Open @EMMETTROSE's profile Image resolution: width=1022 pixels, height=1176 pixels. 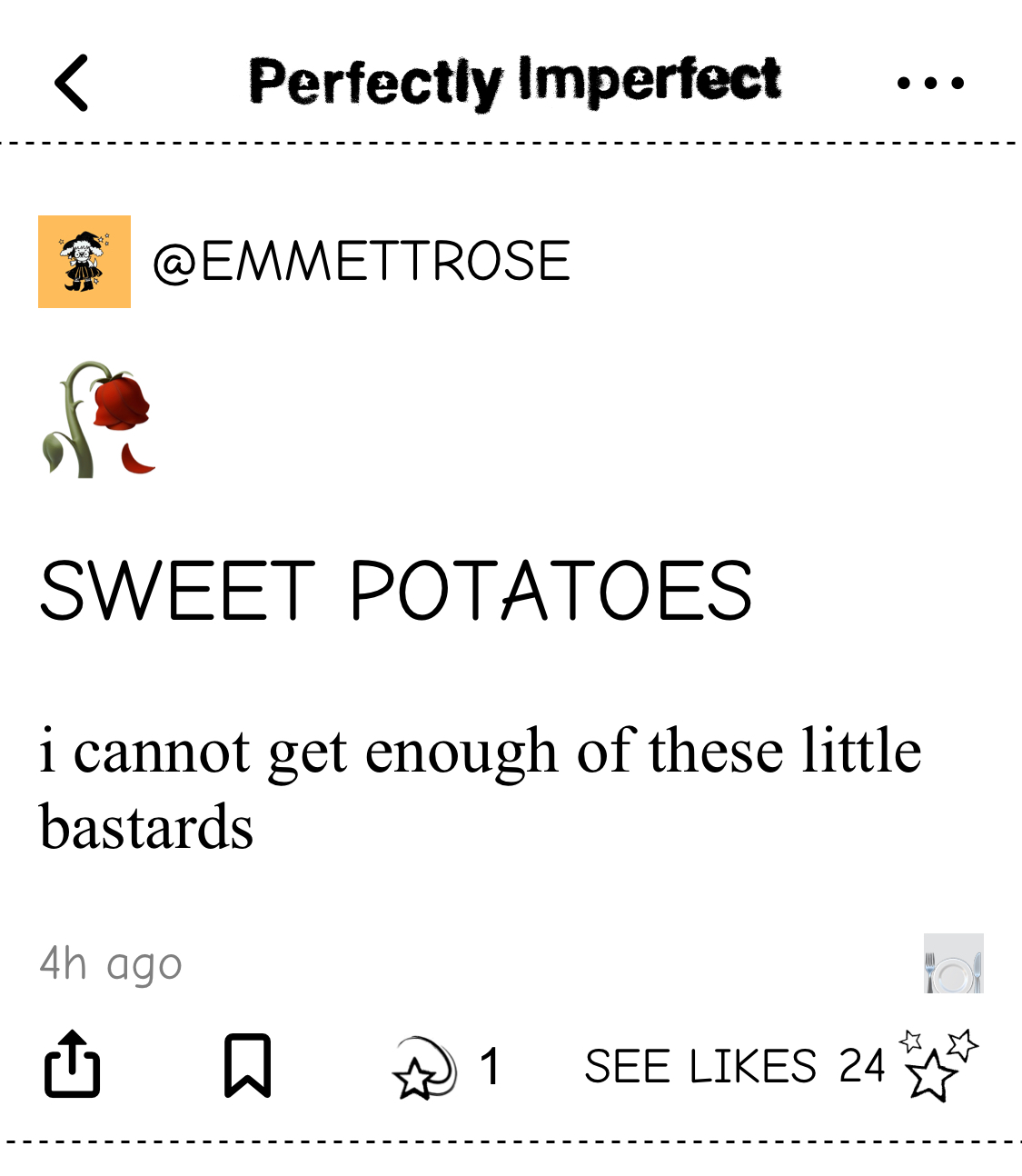[361, 262]
